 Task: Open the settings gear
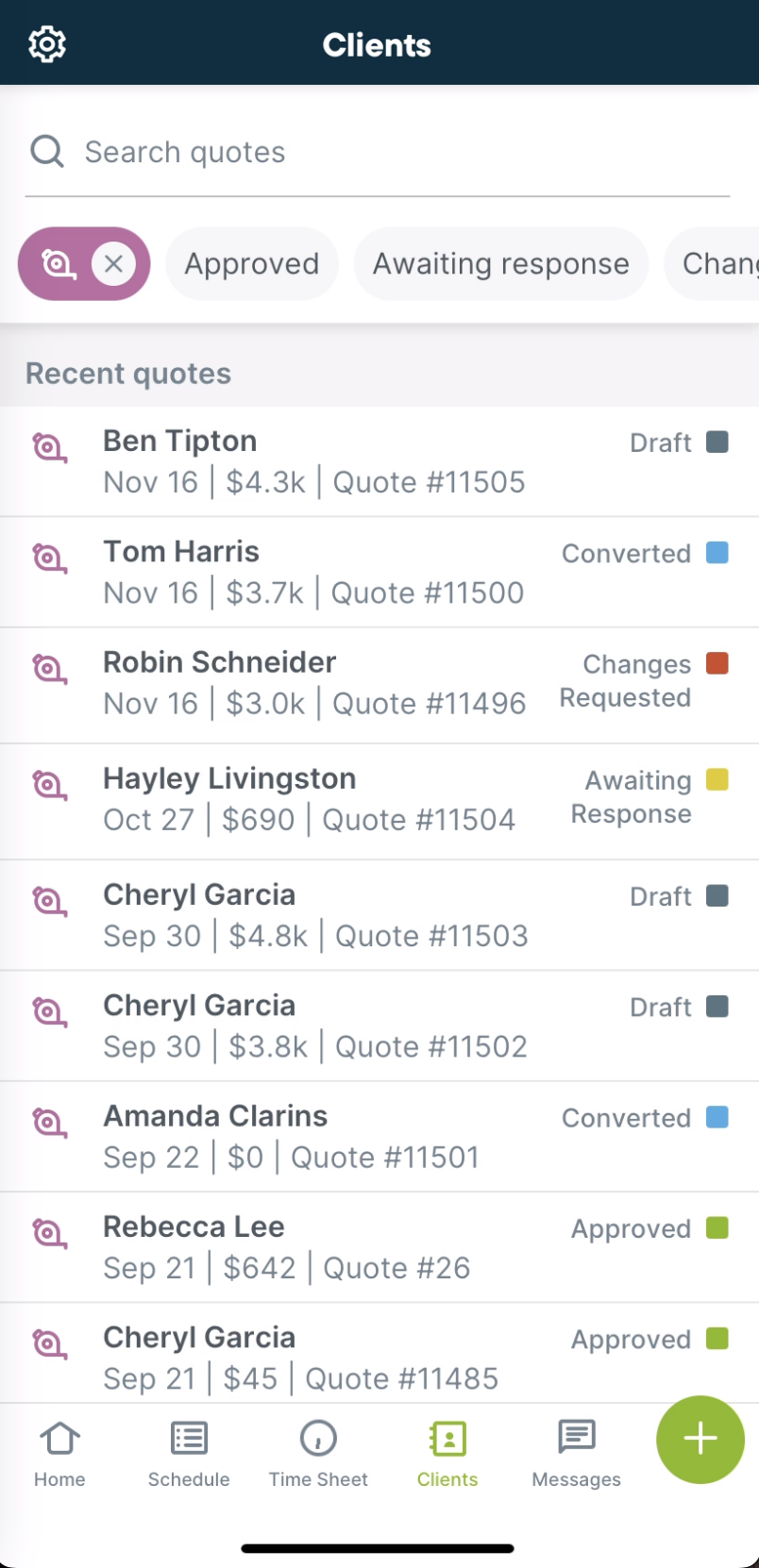(47, 44)
